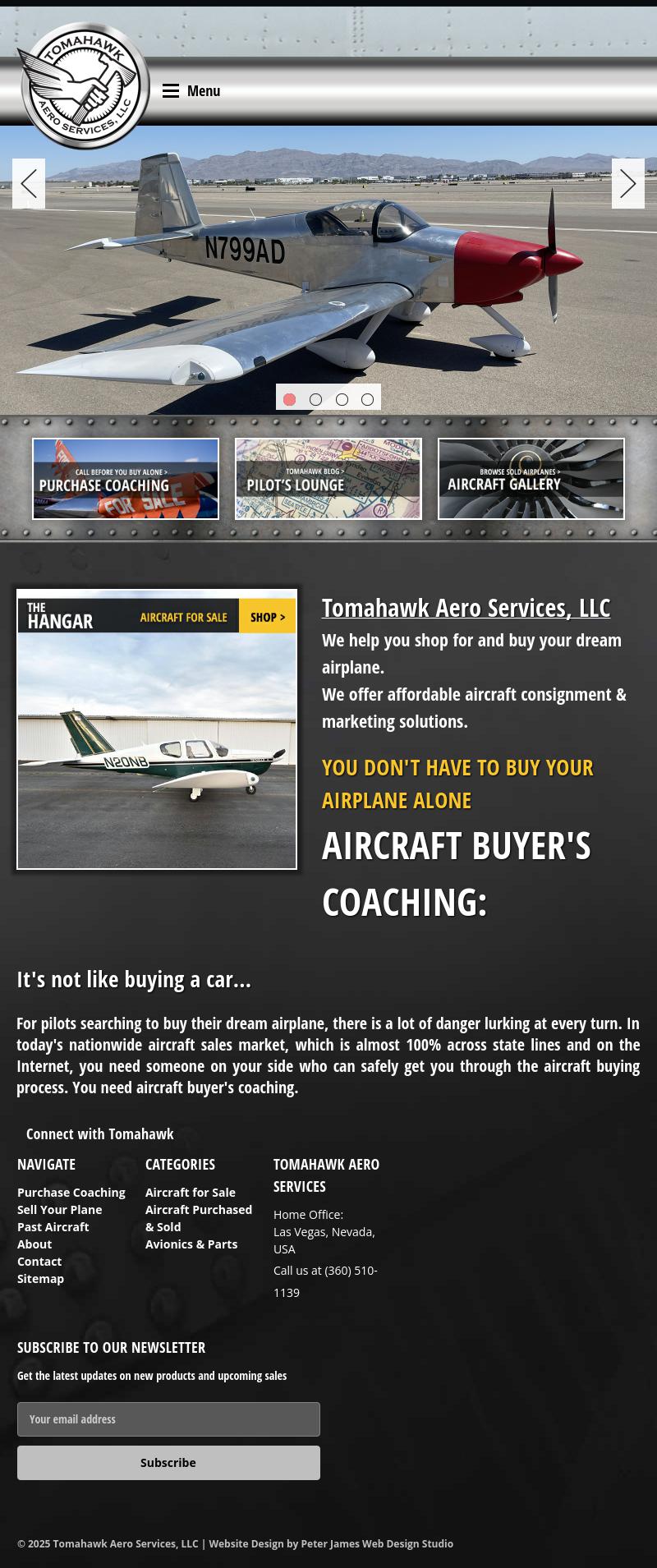Focus the newsletter email address field
This screenshot has width=657, height=1568.
click(168, 1419)
